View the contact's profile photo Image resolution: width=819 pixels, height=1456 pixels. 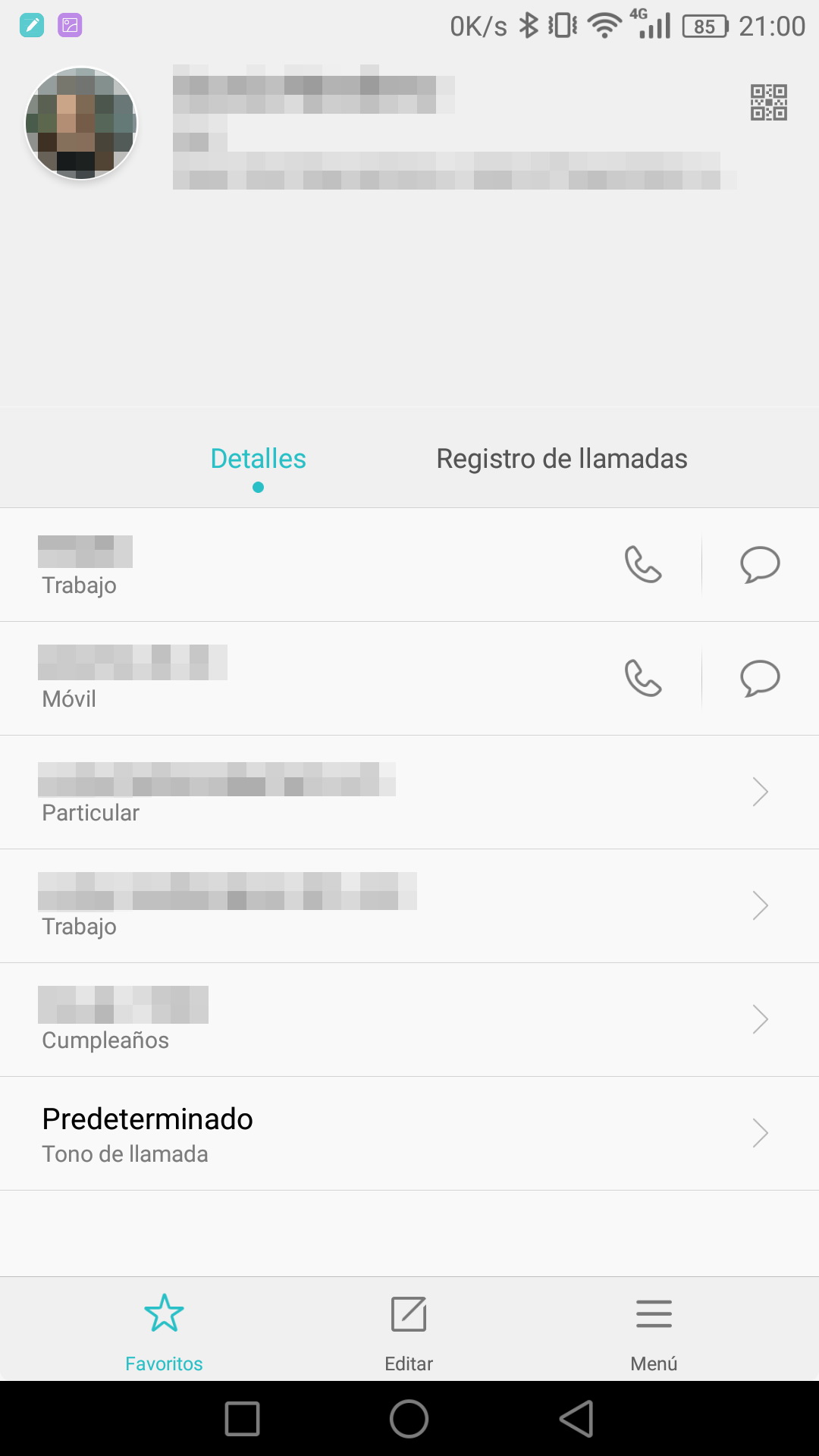pyautogui.click(x=81, y=123)
